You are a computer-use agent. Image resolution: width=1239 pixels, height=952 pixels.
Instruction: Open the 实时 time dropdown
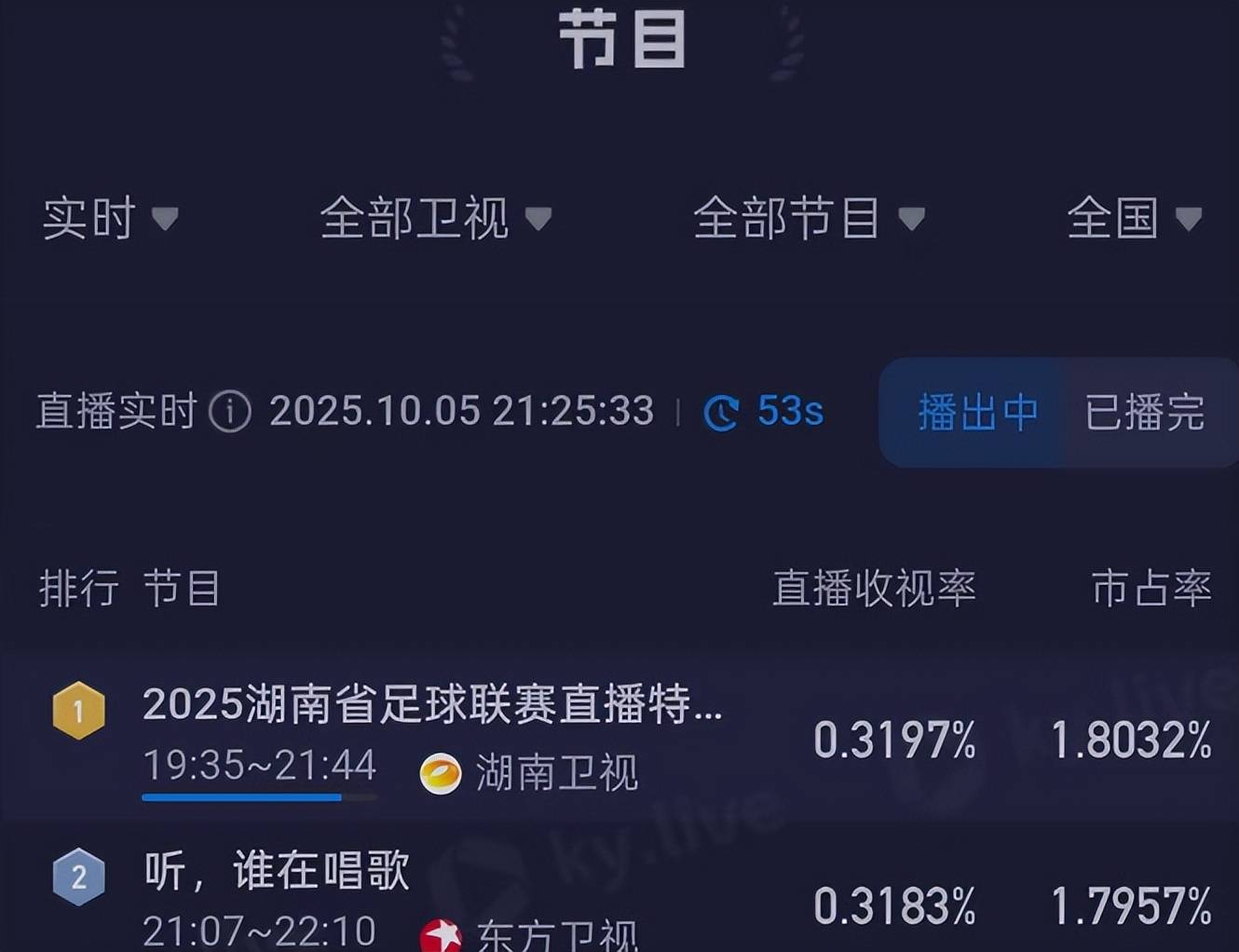pyautogui.click(x=110, y=219)
